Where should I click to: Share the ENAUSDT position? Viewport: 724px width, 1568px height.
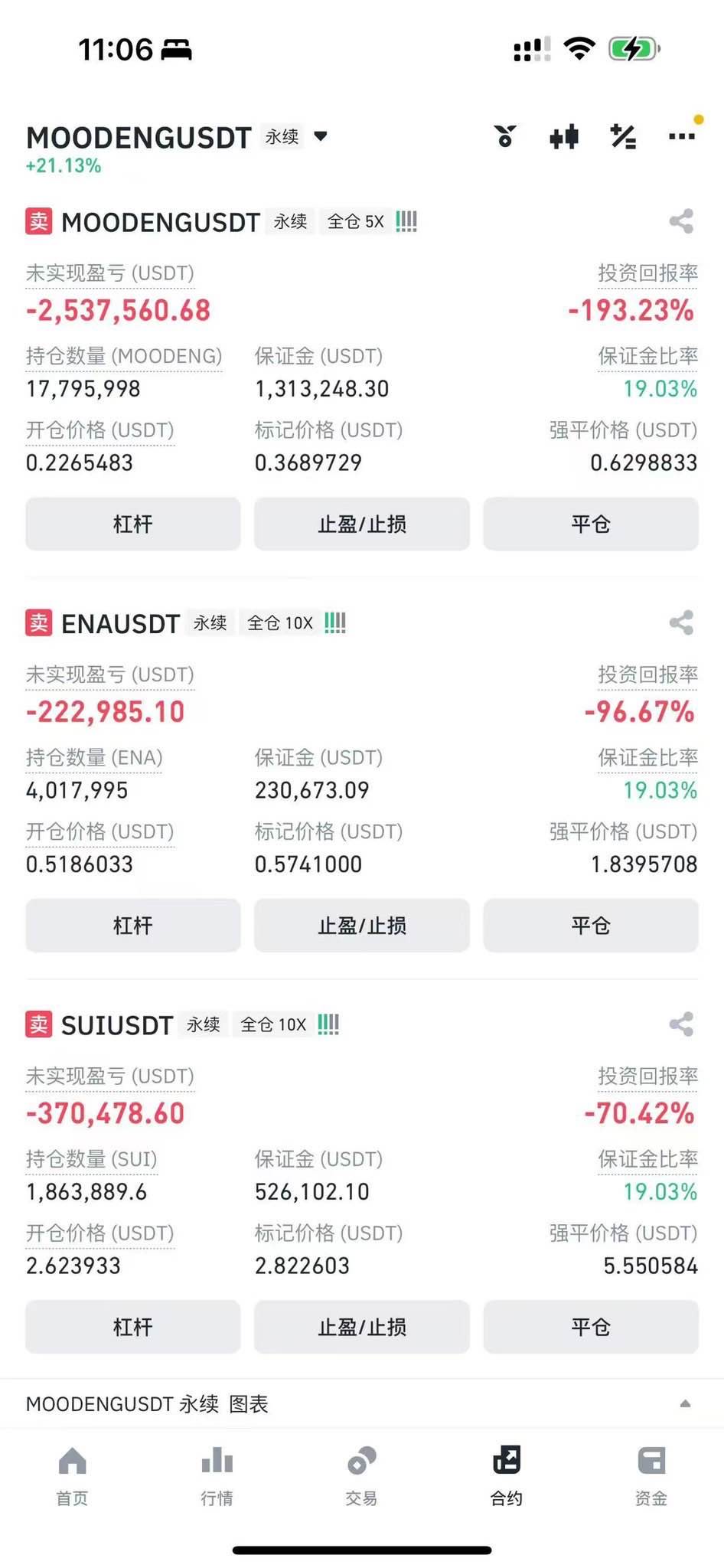tap(681, 622)
